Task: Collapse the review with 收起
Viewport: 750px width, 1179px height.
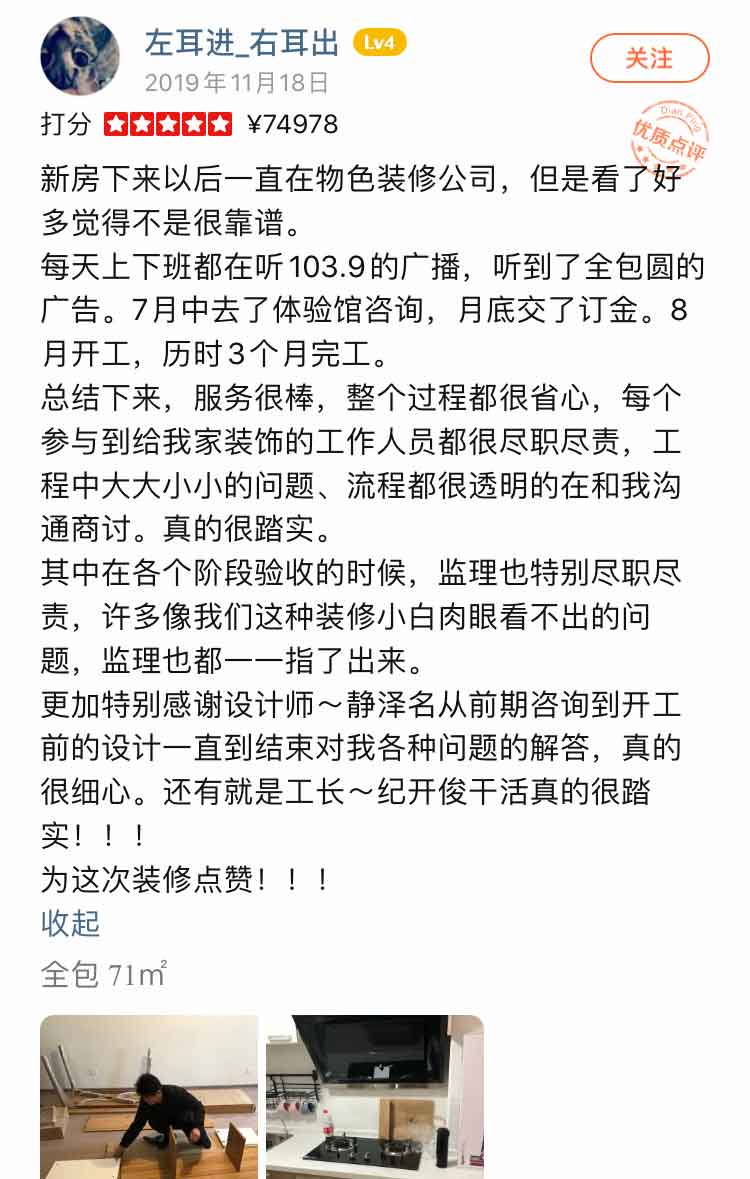Action: [x=70, y=922]
